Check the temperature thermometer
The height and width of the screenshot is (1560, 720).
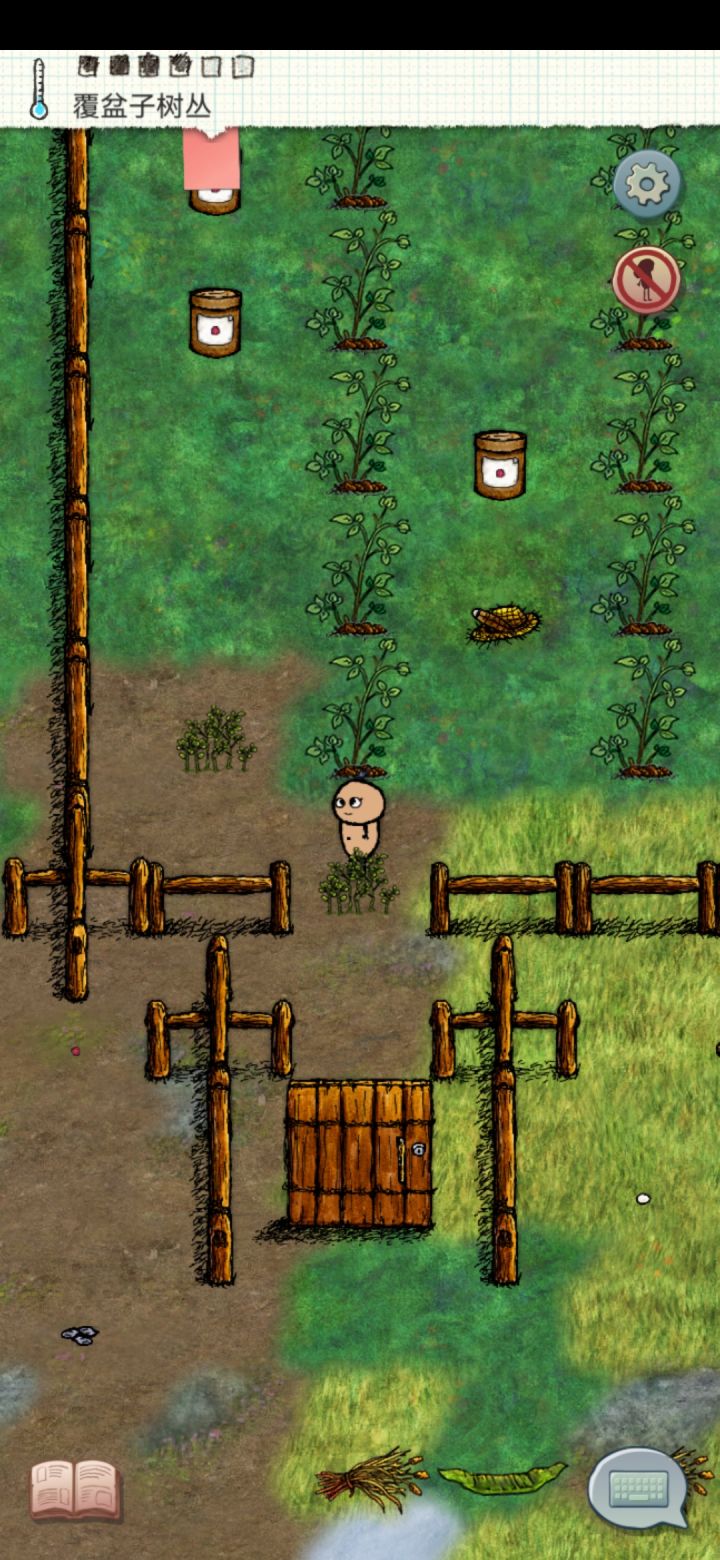(x=40, y=88)
